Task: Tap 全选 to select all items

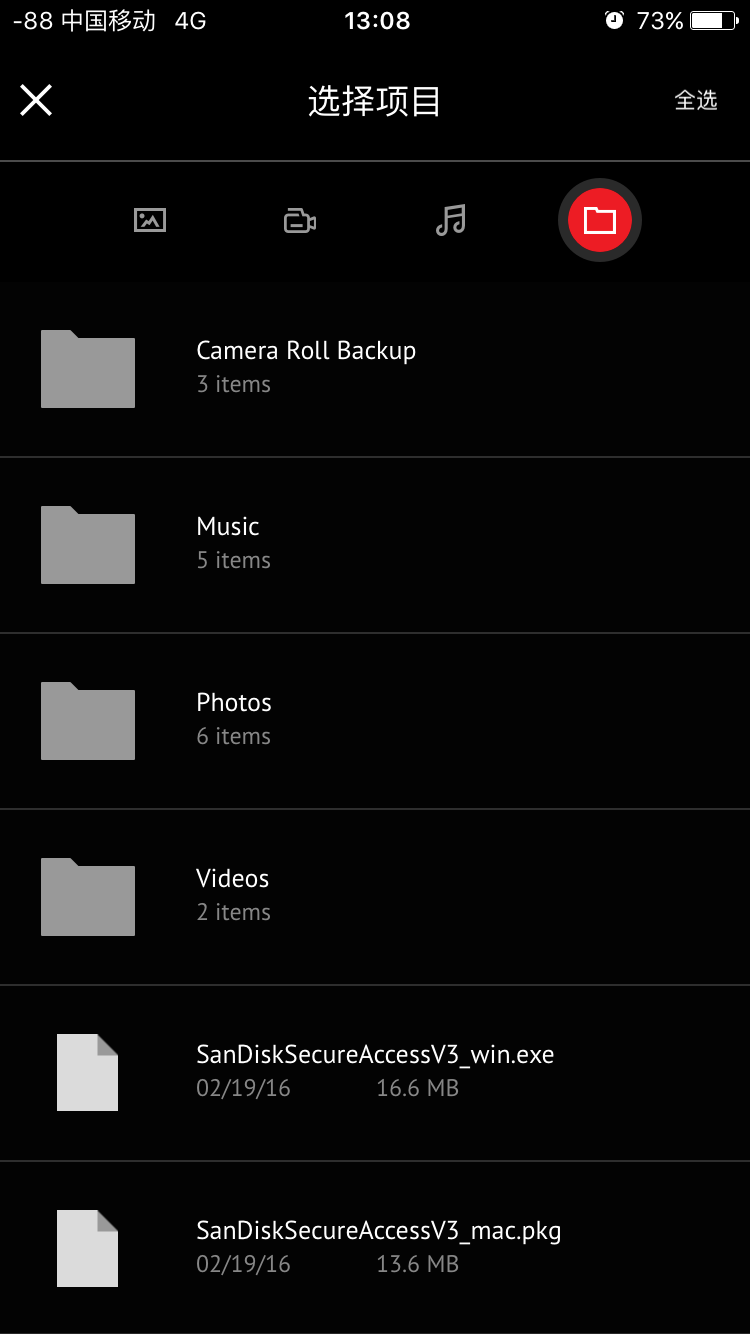Action: [x=696, y=100]
